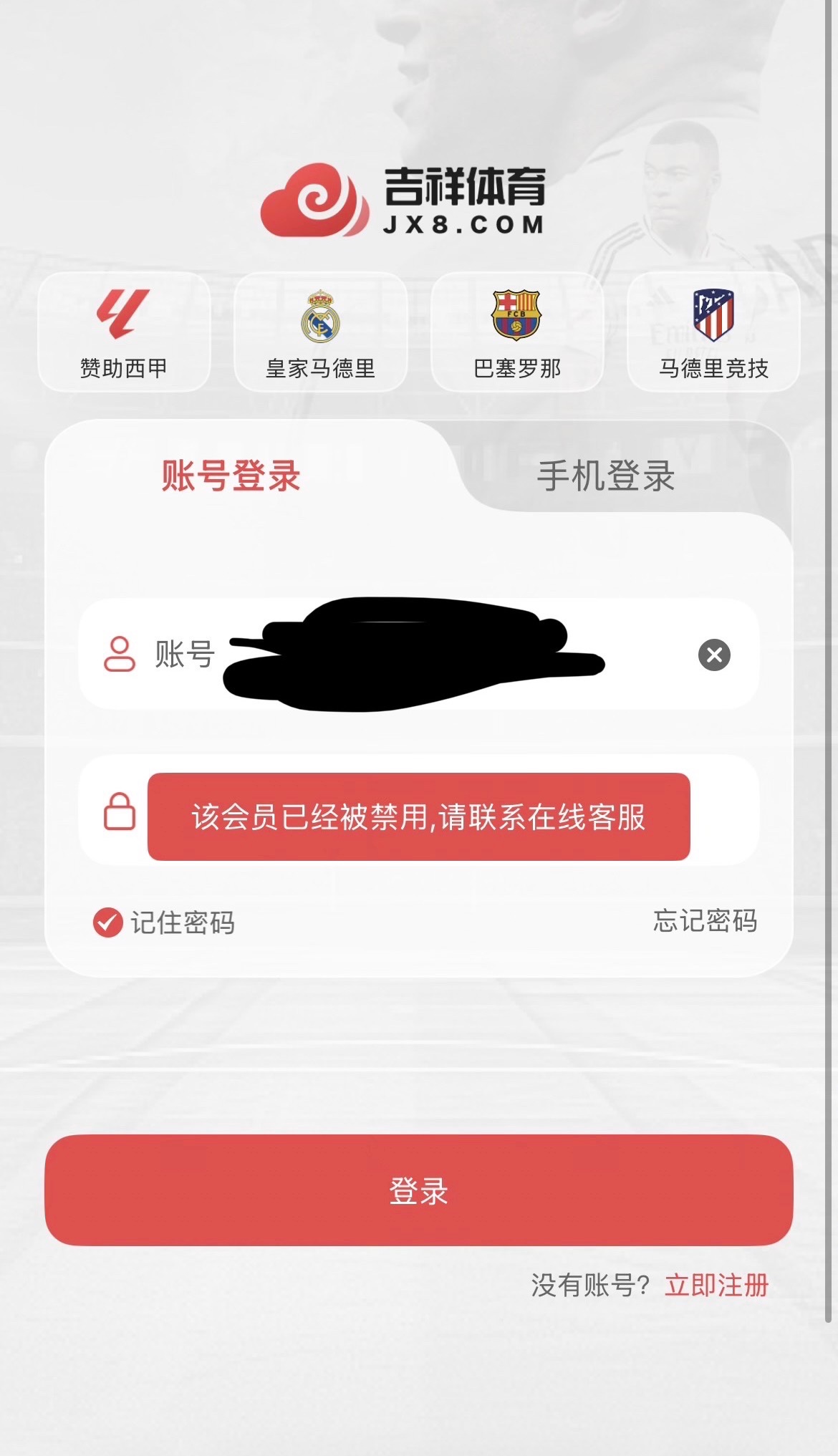The width and height of the screenshot is (838, 1456).
Task: Open the 忘记密码 link
Action: pyautogui.click(x=705, y=921)
